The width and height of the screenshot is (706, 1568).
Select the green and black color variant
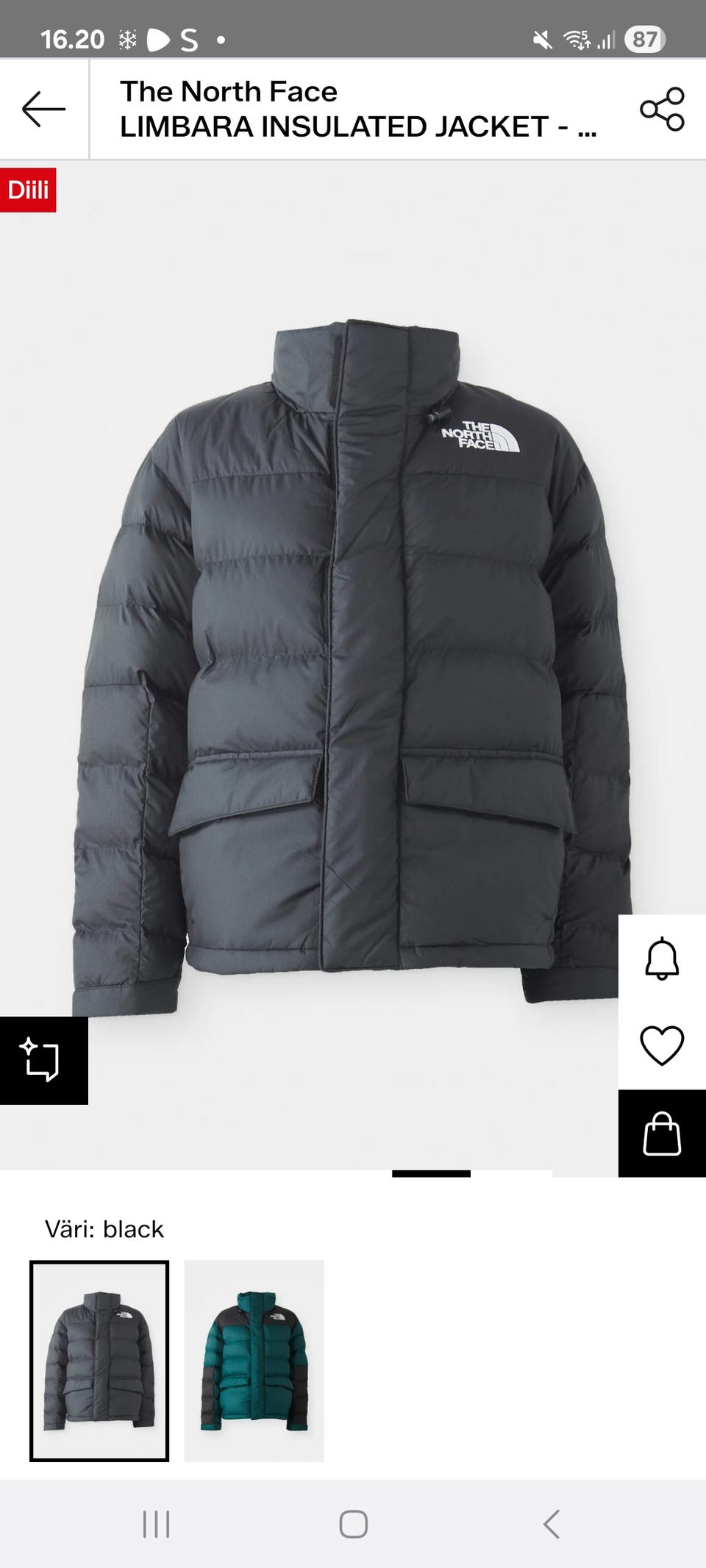point(254,1361)
